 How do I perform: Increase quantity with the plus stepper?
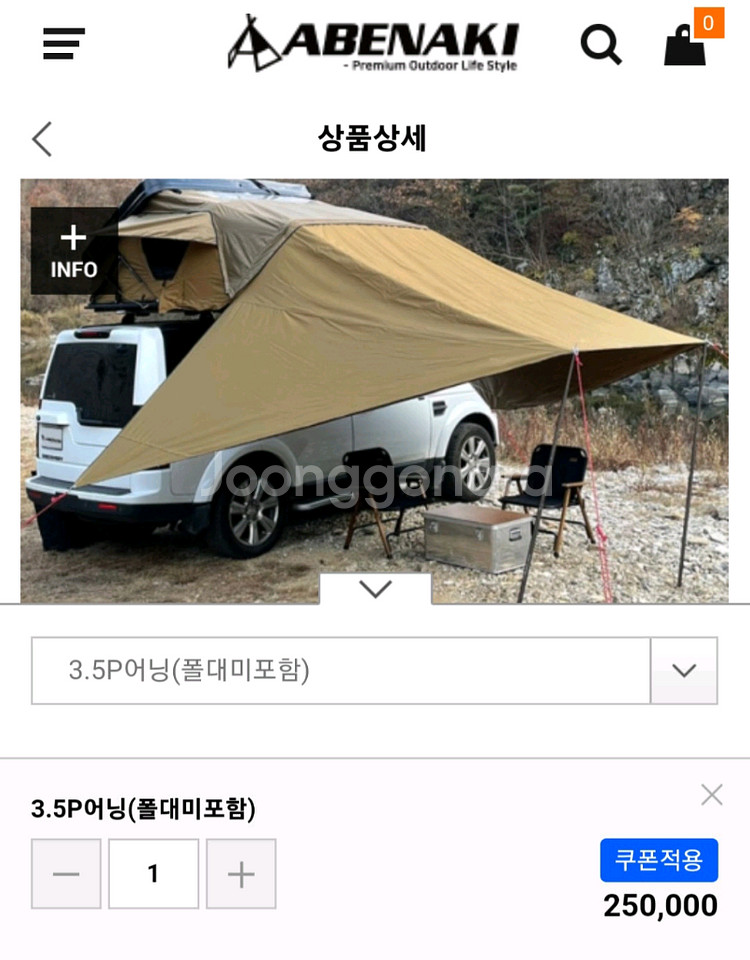240,873
